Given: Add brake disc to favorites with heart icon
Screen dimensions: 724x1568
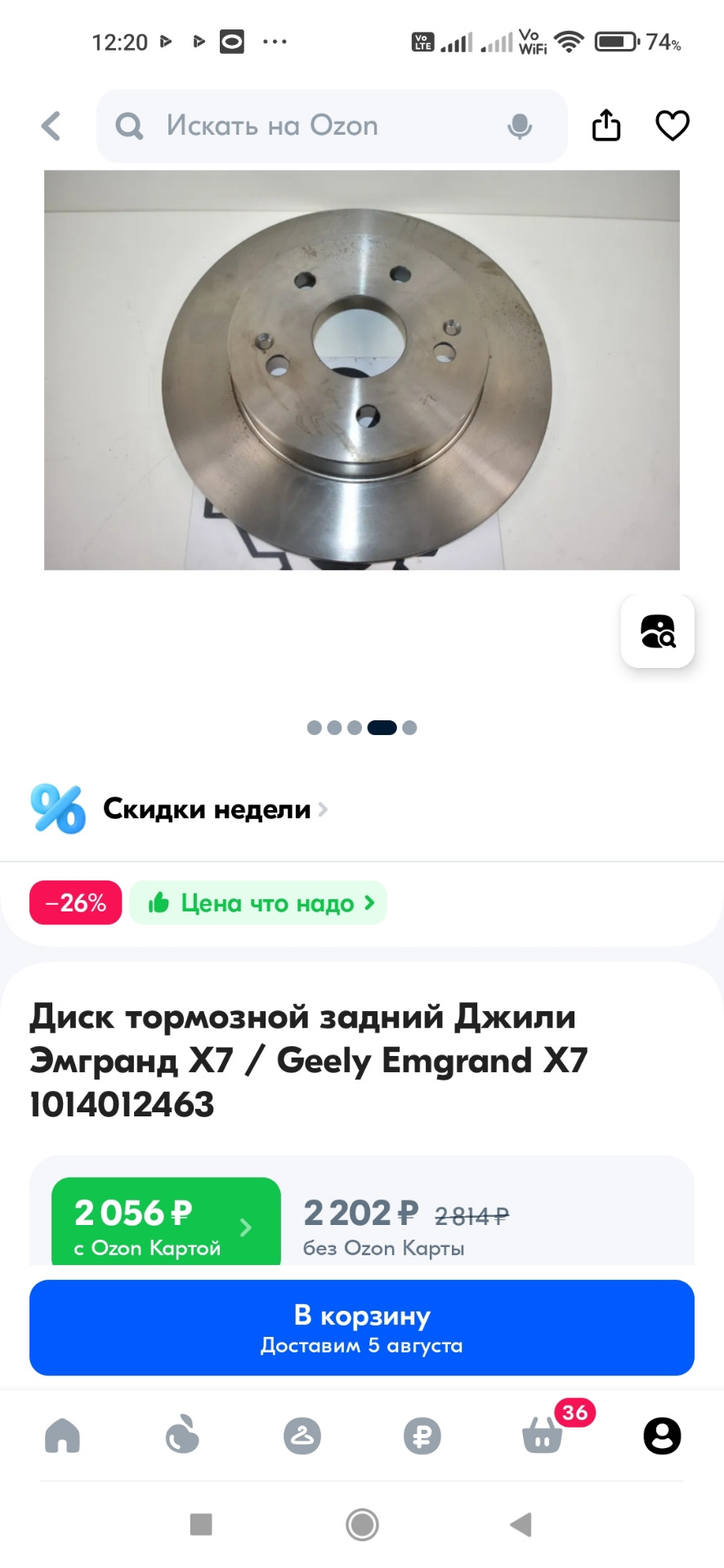Looking at the screenshot, I should [x=672, y=125].
